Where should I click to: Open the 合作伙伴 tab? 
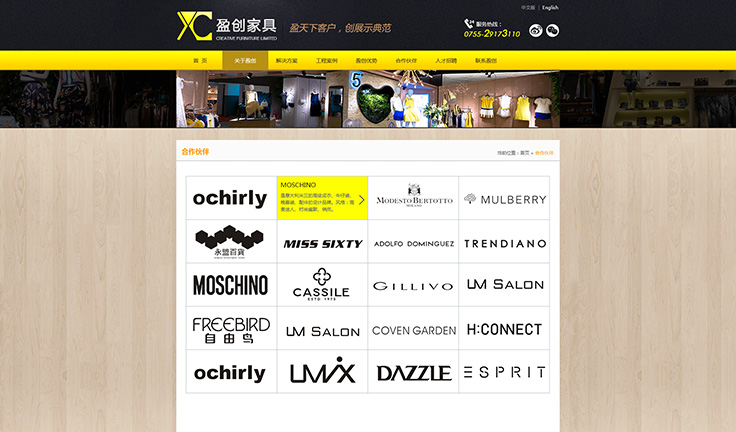point(406,61)
